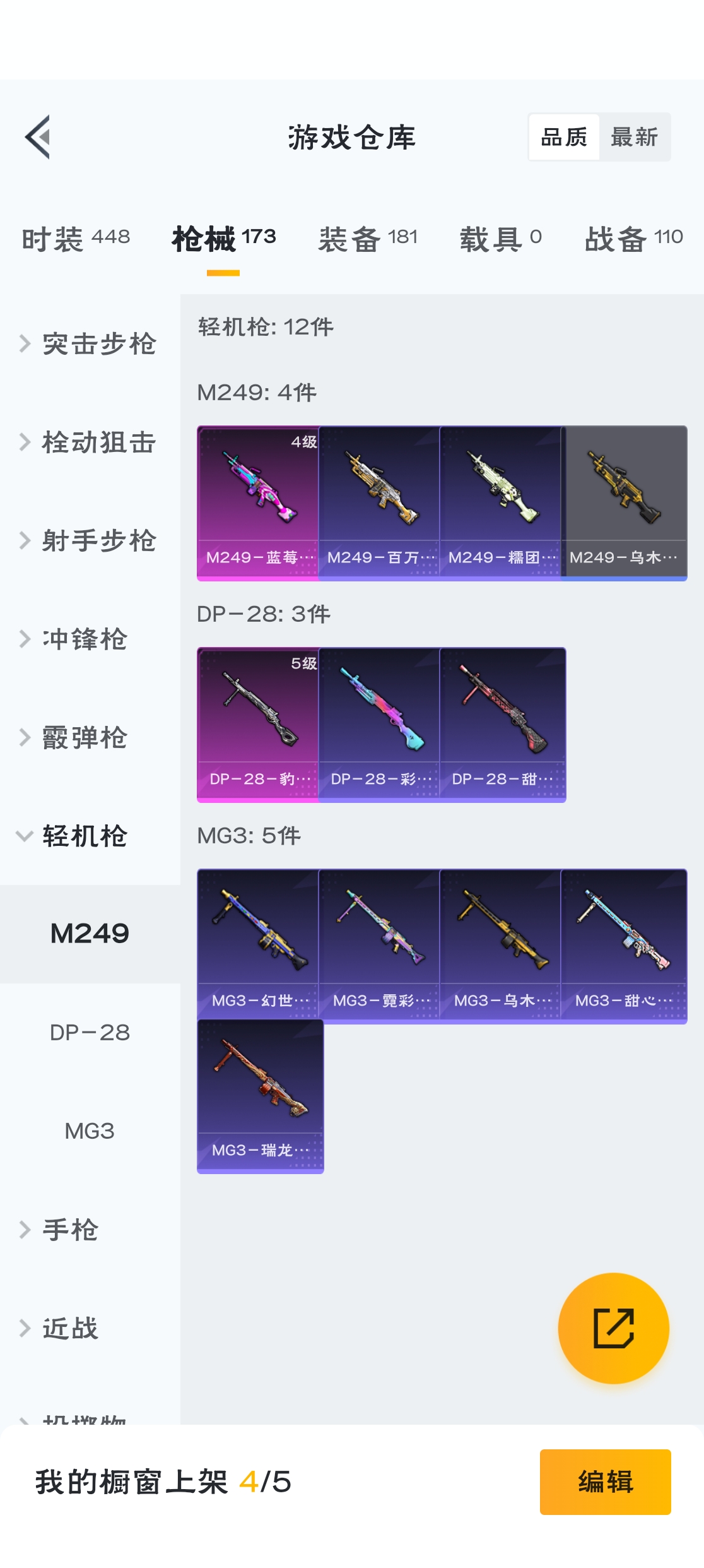The width and height of the screenshot is (704, 1568).
Task: Open the MG3-瑞龙 skin tile
Action: point(260,1096)
